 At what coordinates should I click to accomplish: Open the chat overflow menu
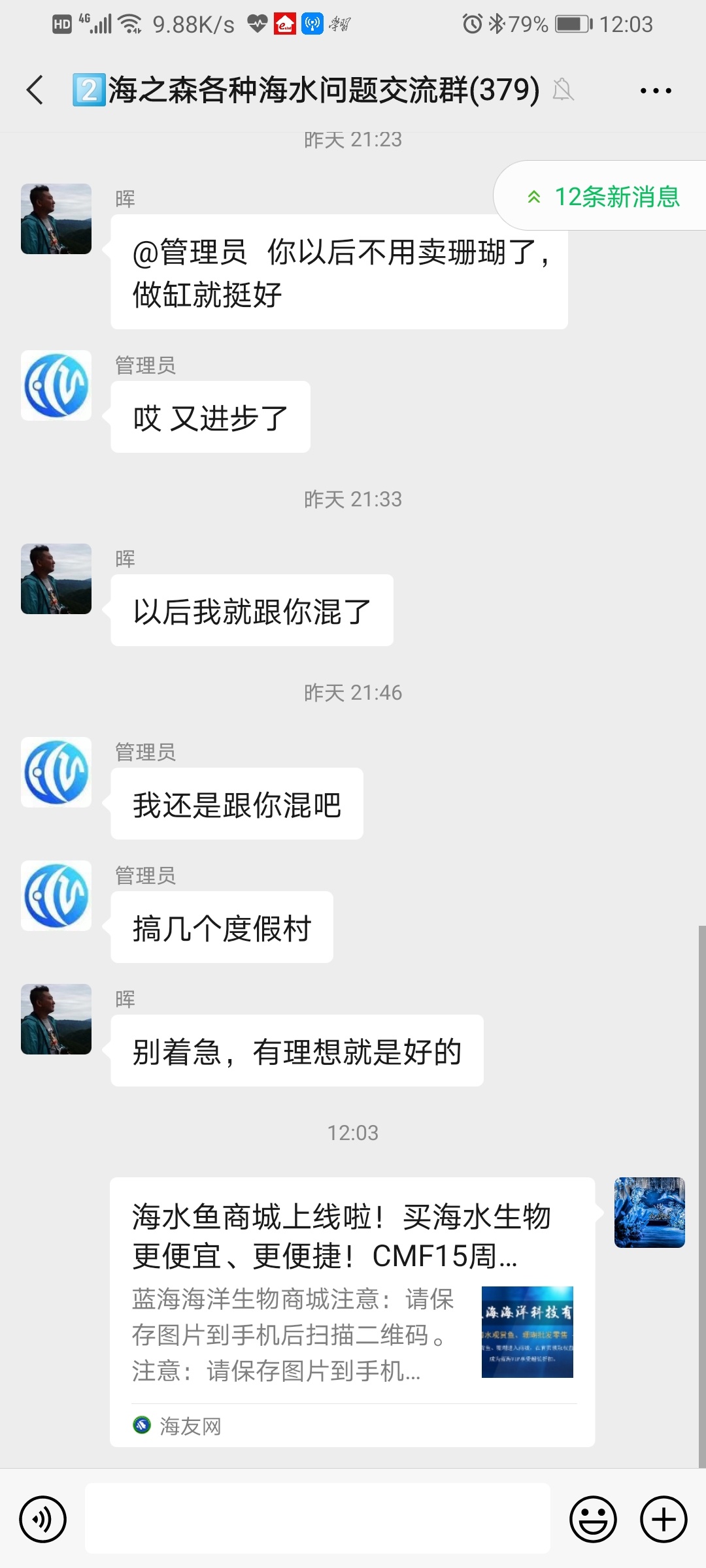pyautogui.click(x=656, y=91)
